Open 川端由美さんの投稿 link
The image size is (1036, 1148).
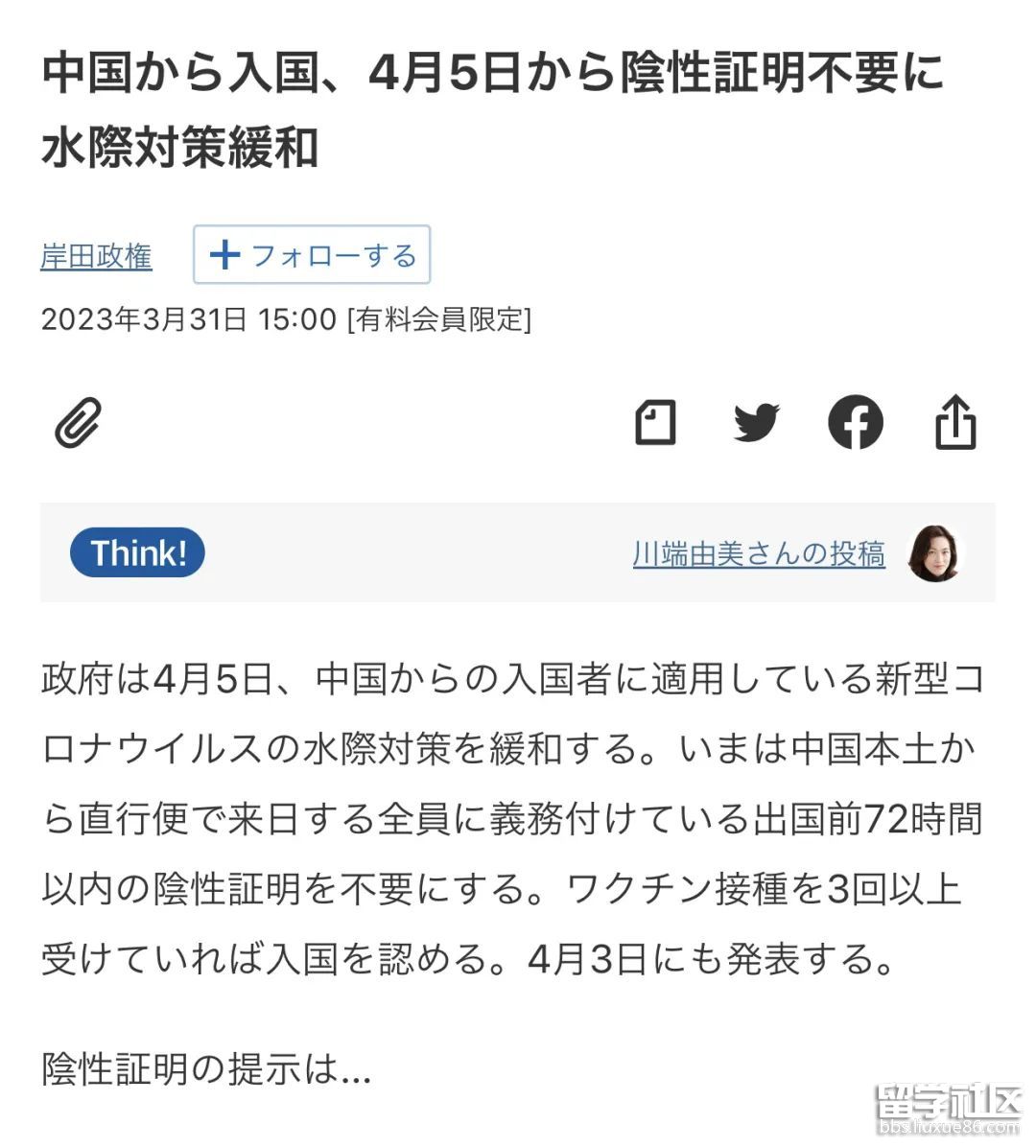tap(759, 553)
